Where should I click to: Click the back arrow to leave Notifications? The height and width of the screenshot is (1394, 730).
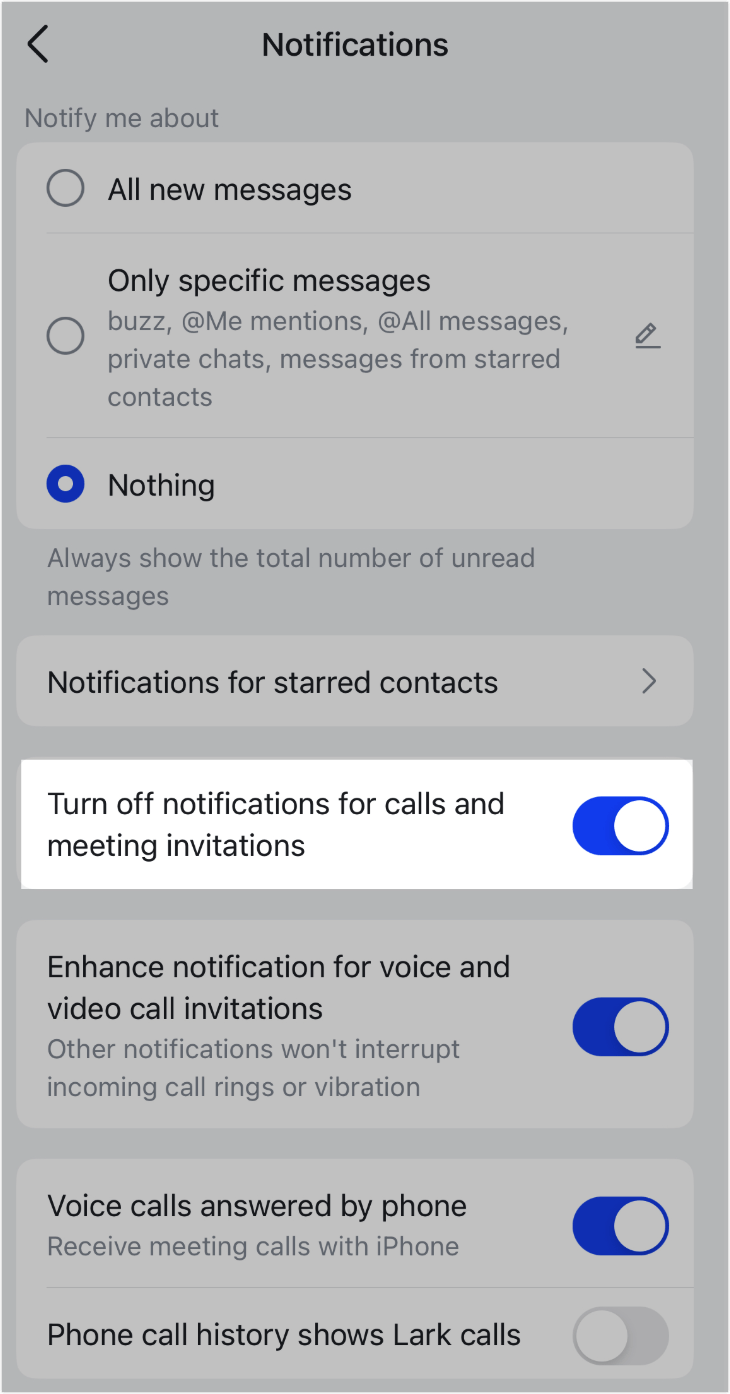(x=38, y=44)
